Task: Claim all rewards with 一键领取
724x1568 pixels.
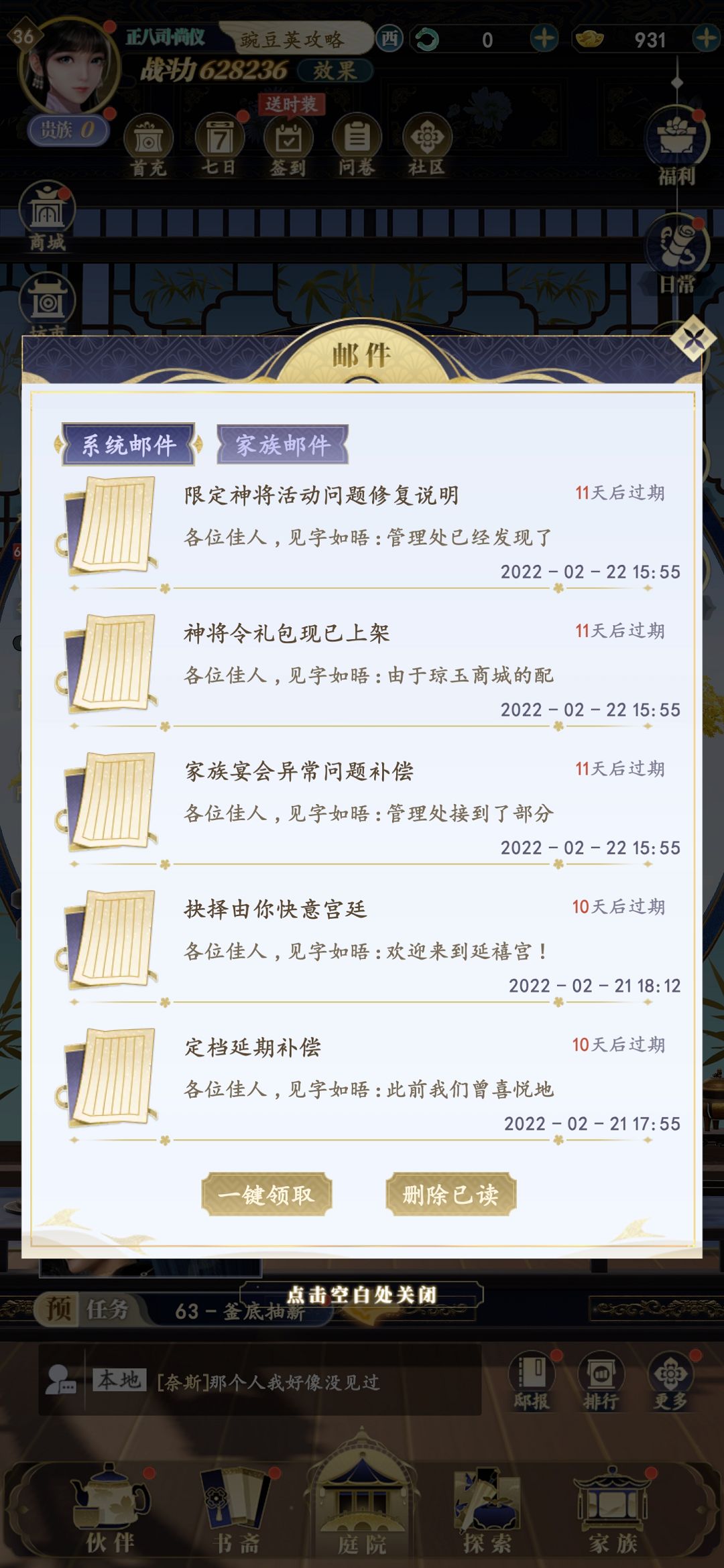Action: pos(267,1194)
